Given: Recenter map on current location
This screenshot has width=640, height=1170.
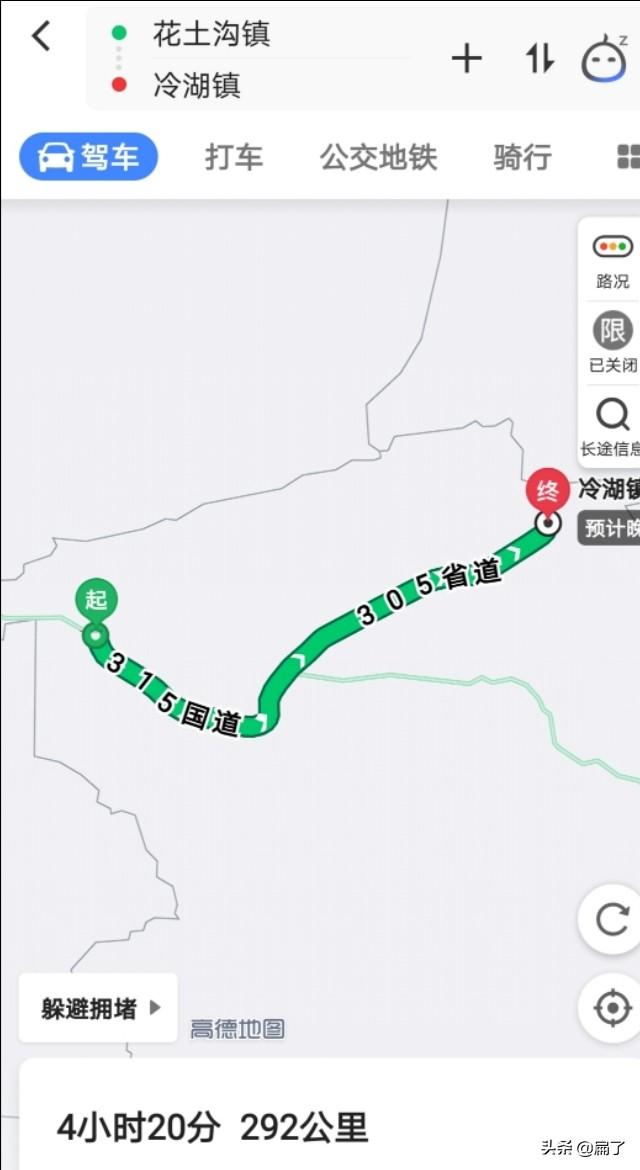Looking at the screenshot, I should (612, 1008).
